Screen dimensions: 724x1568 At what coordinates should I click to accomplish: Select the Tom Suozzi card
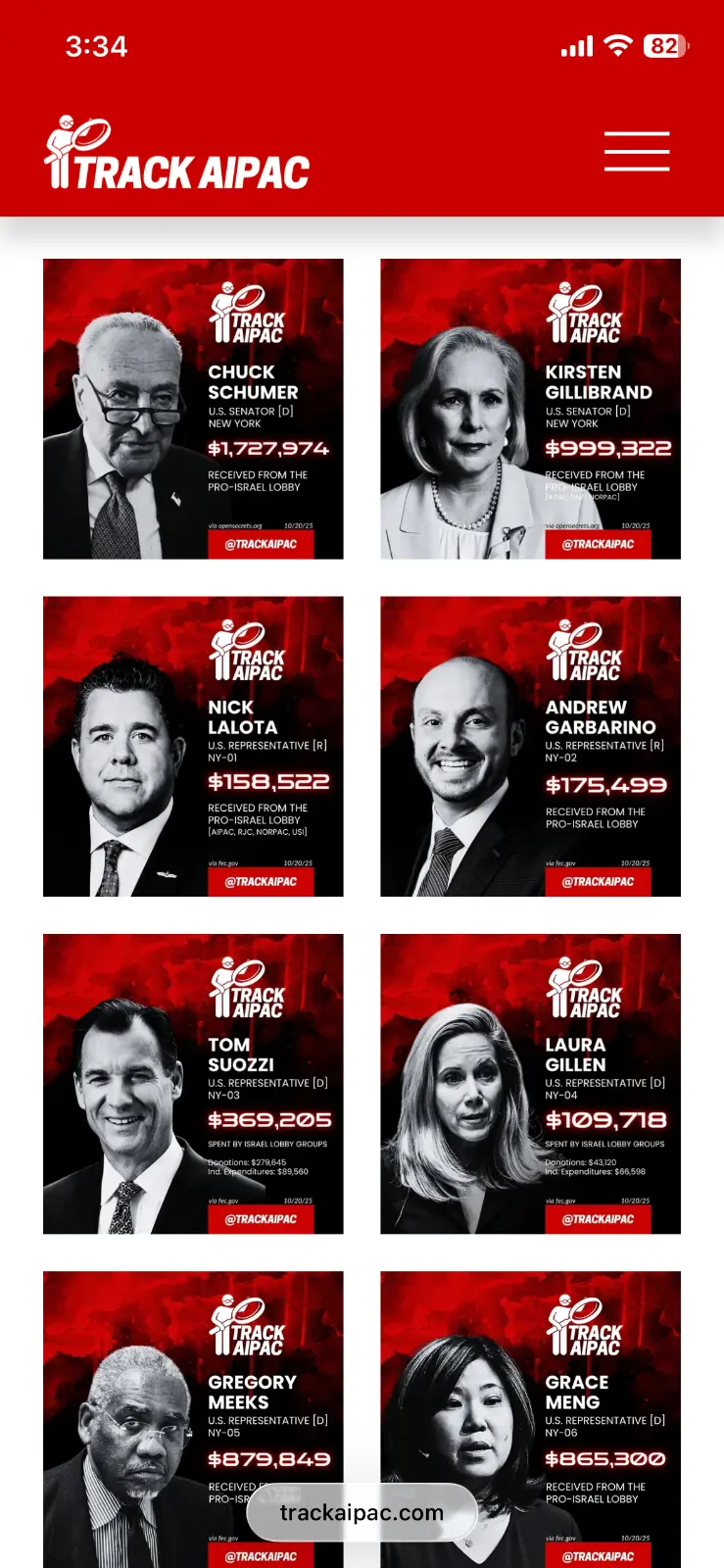point(193,1083)
